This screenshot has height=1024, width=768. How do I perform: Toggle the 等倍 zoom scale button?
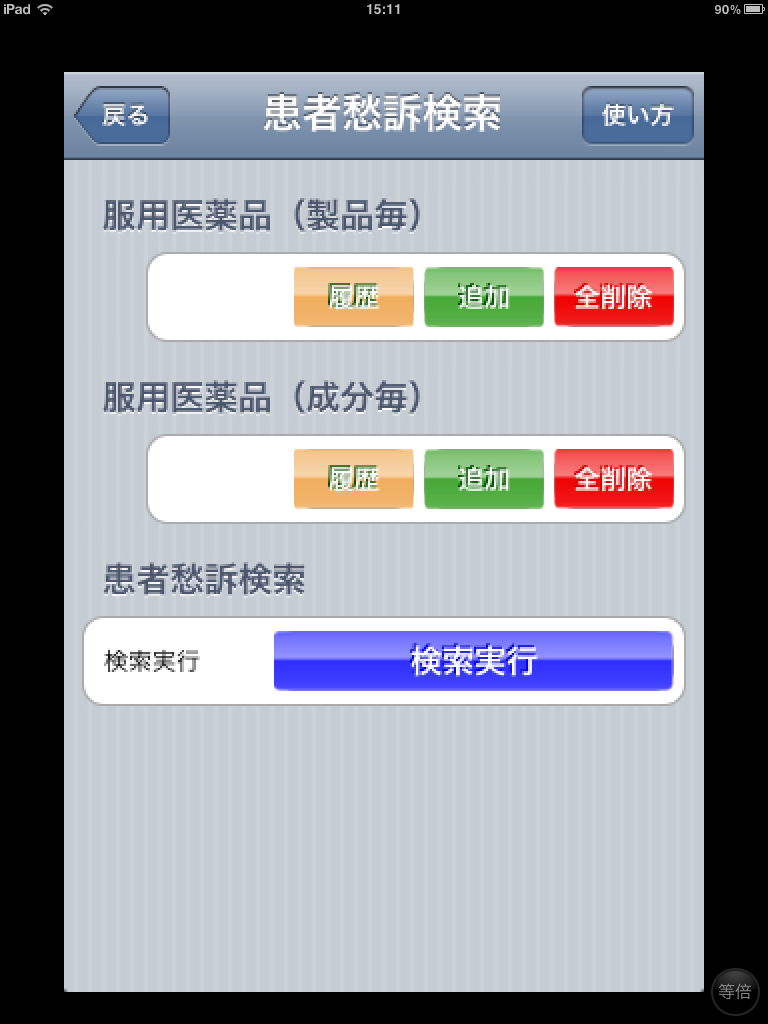point(735,992)
